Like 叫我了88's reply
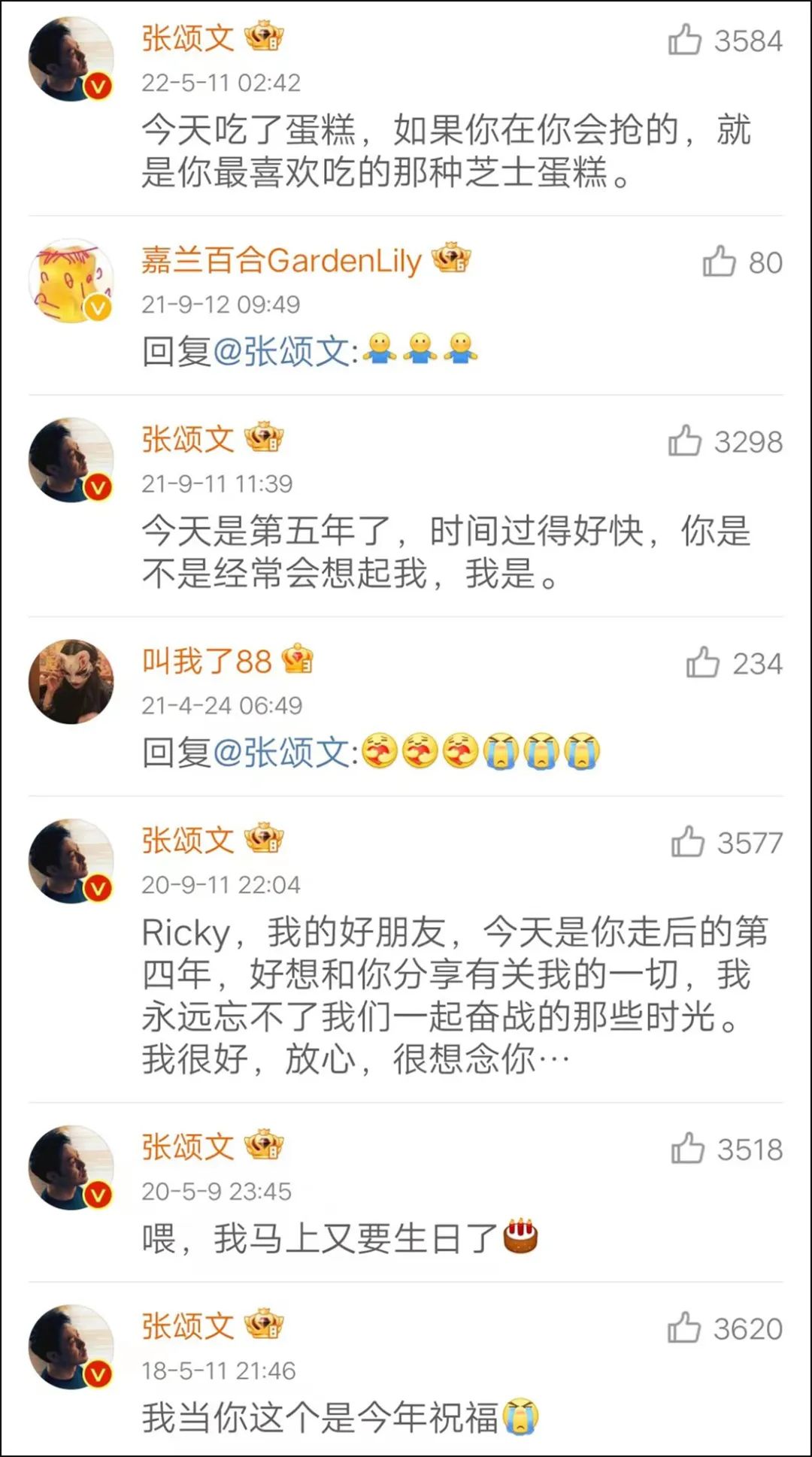The height and width of the screenshot is (1457, 812). click(x=702, y=663)
